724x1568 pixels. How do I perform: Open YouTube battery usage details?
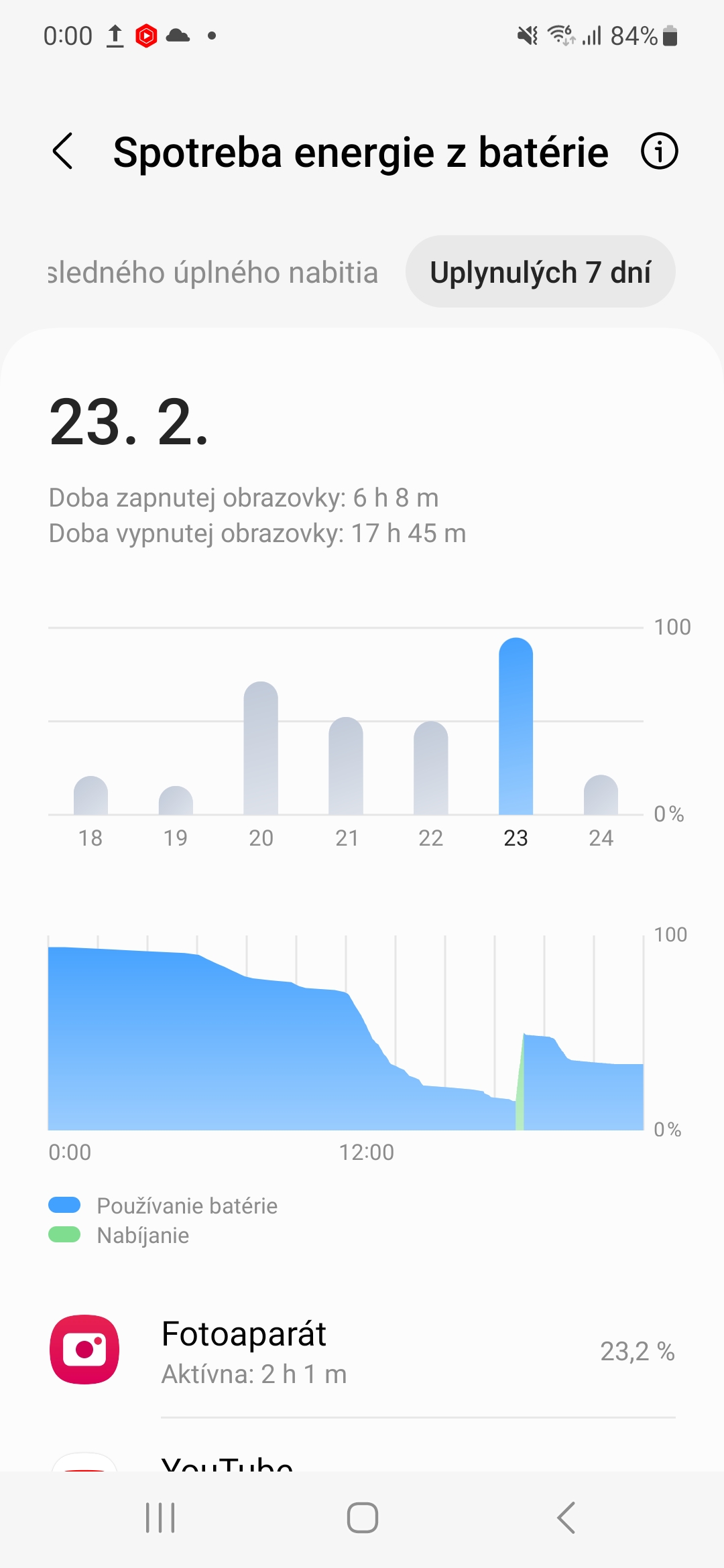coord(362,1462)
